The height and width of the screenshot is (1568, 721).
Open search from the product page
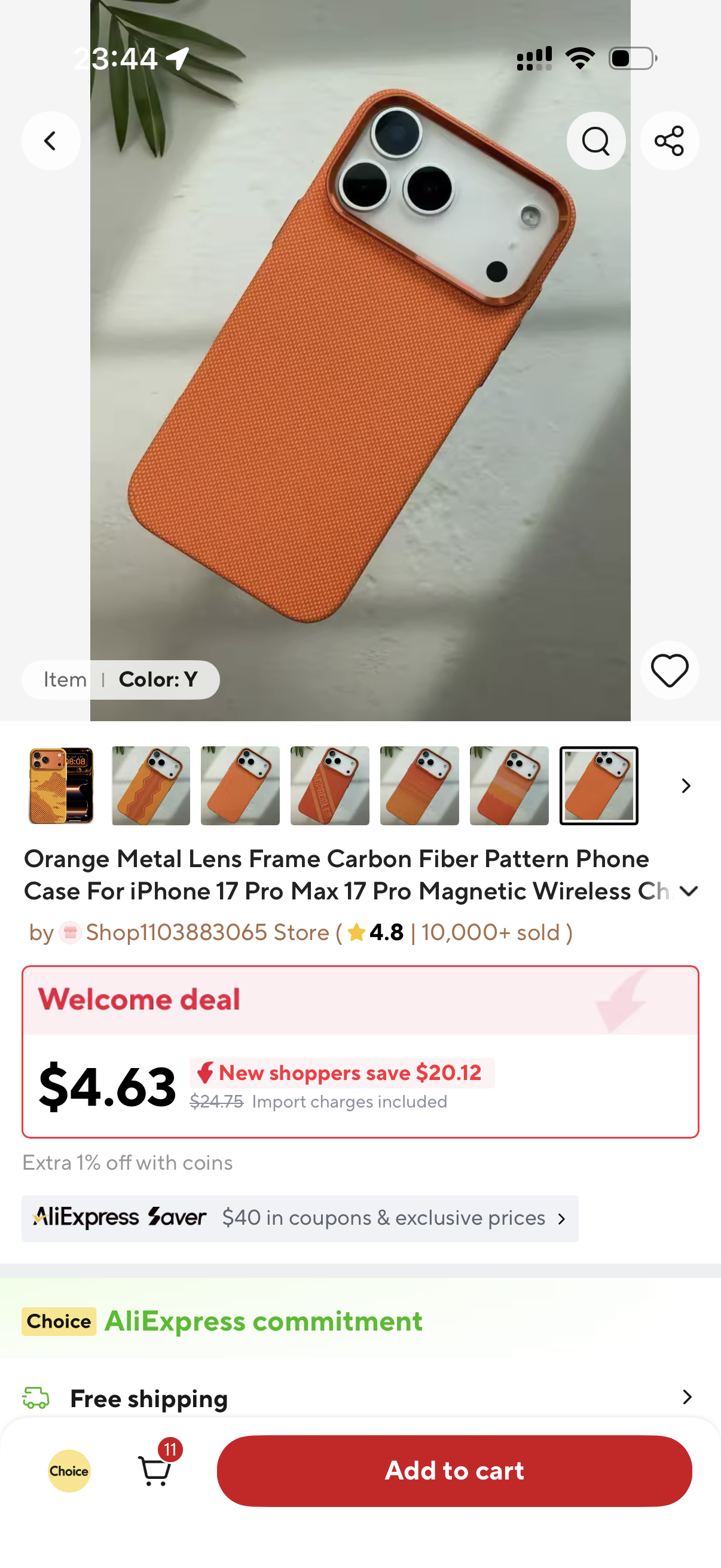click(595, 141)
